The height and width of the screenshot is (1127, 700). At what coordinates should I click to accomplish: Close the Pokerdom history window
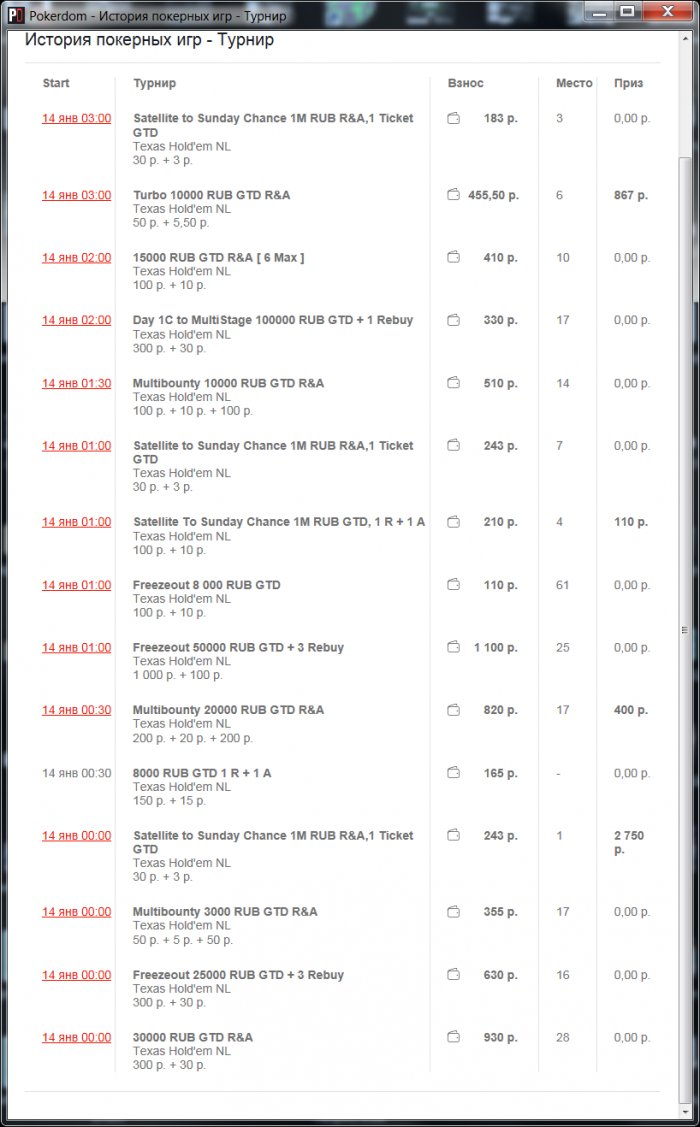pos(665,11)
